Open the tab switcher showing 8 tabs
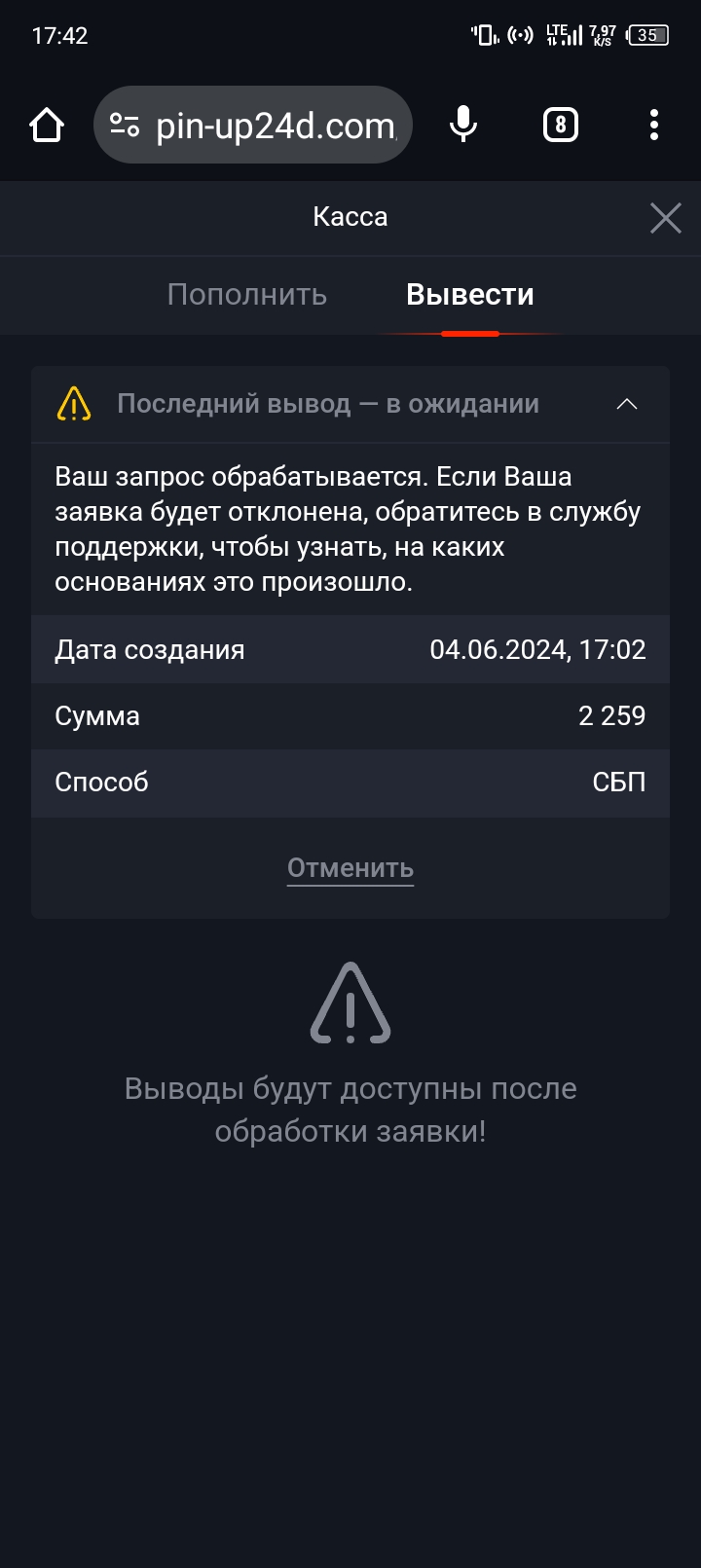 pyautogui.click(x=560, y=125)
